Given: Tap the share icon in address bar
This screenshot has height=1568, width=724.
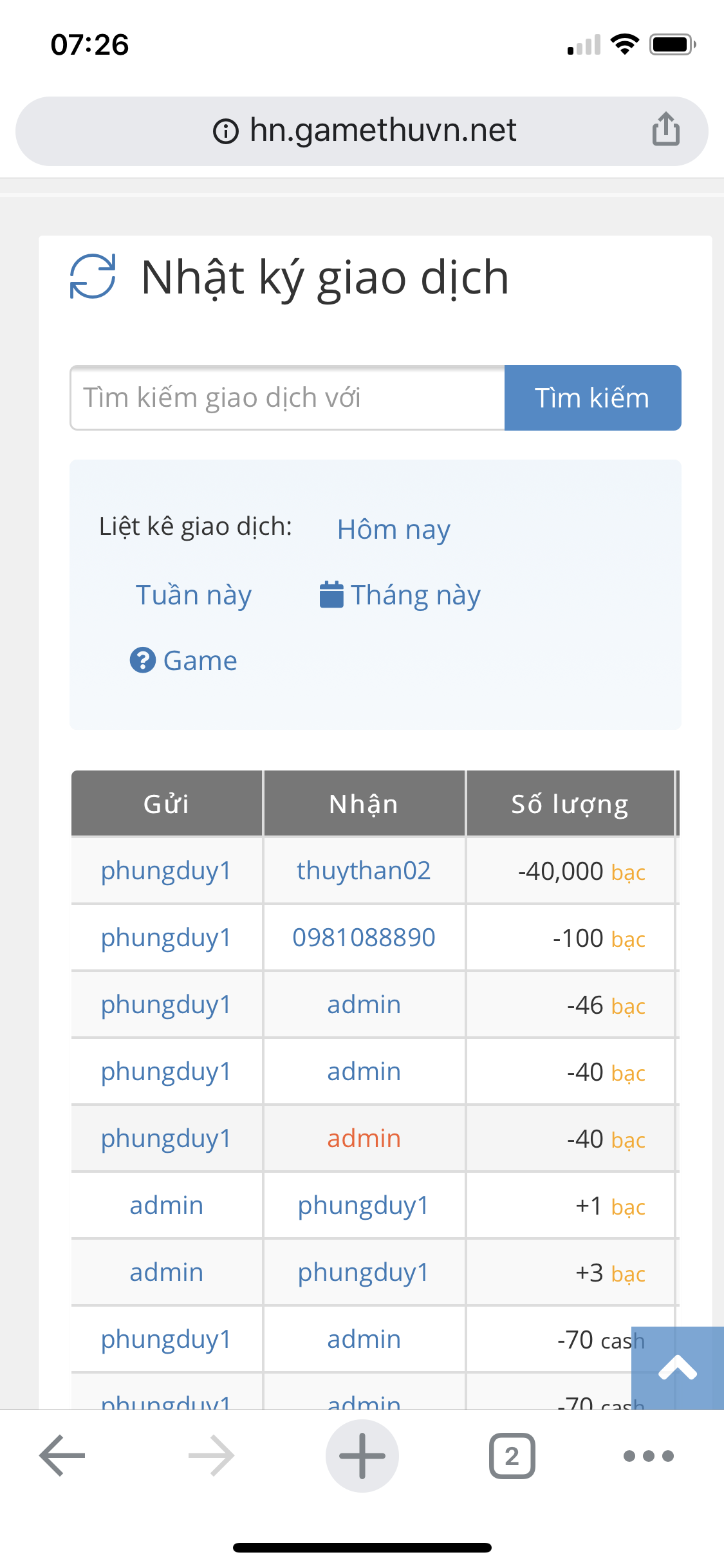Looking at the screenshot, I should [665, 130].
